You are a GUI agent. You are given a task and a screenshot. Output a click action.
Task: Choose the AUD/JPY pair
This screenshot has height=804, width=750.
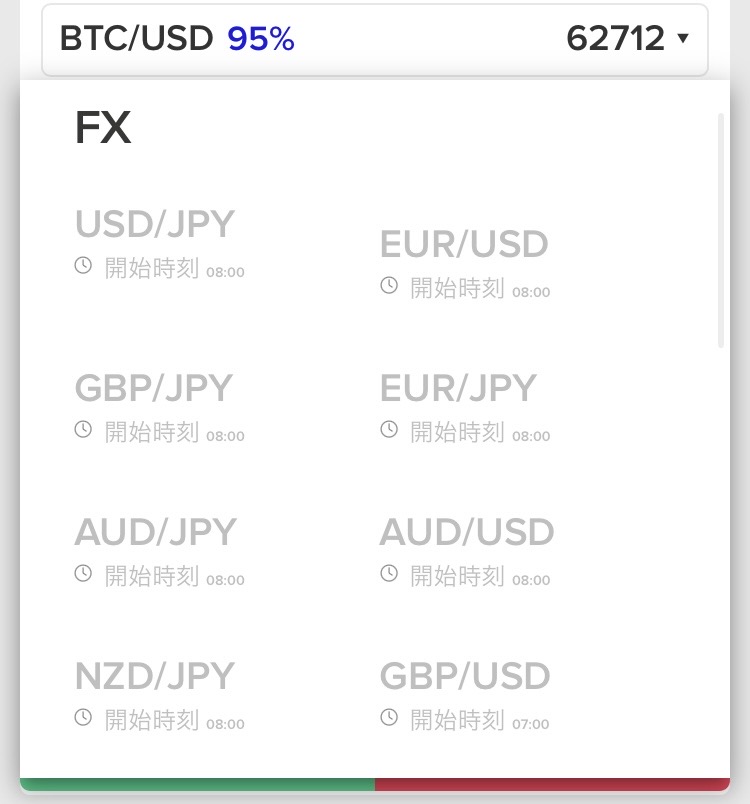click(159, 552)
